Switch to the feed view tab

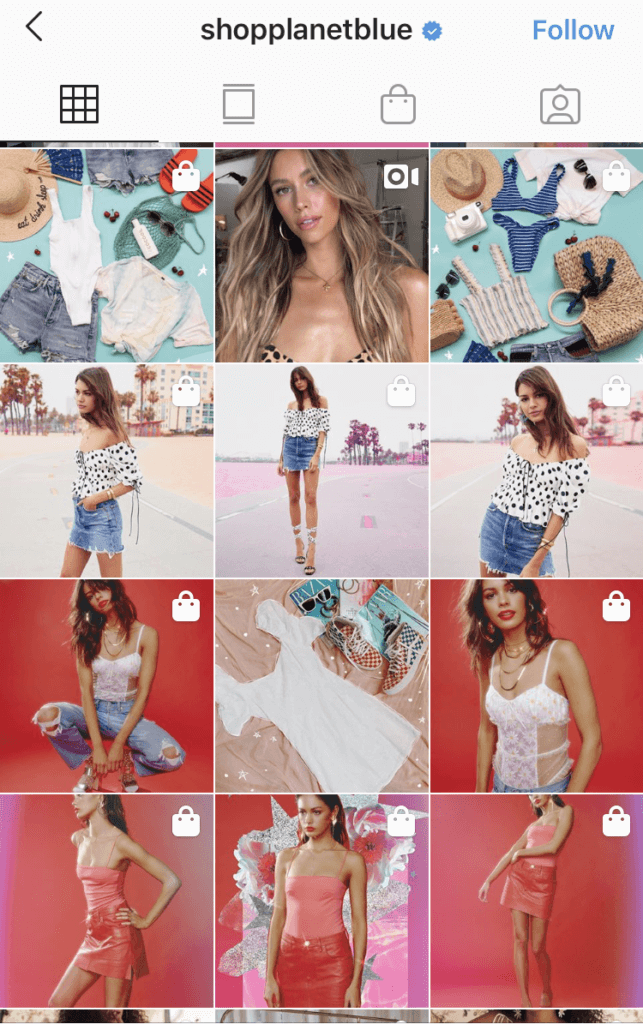coord(238,104)
